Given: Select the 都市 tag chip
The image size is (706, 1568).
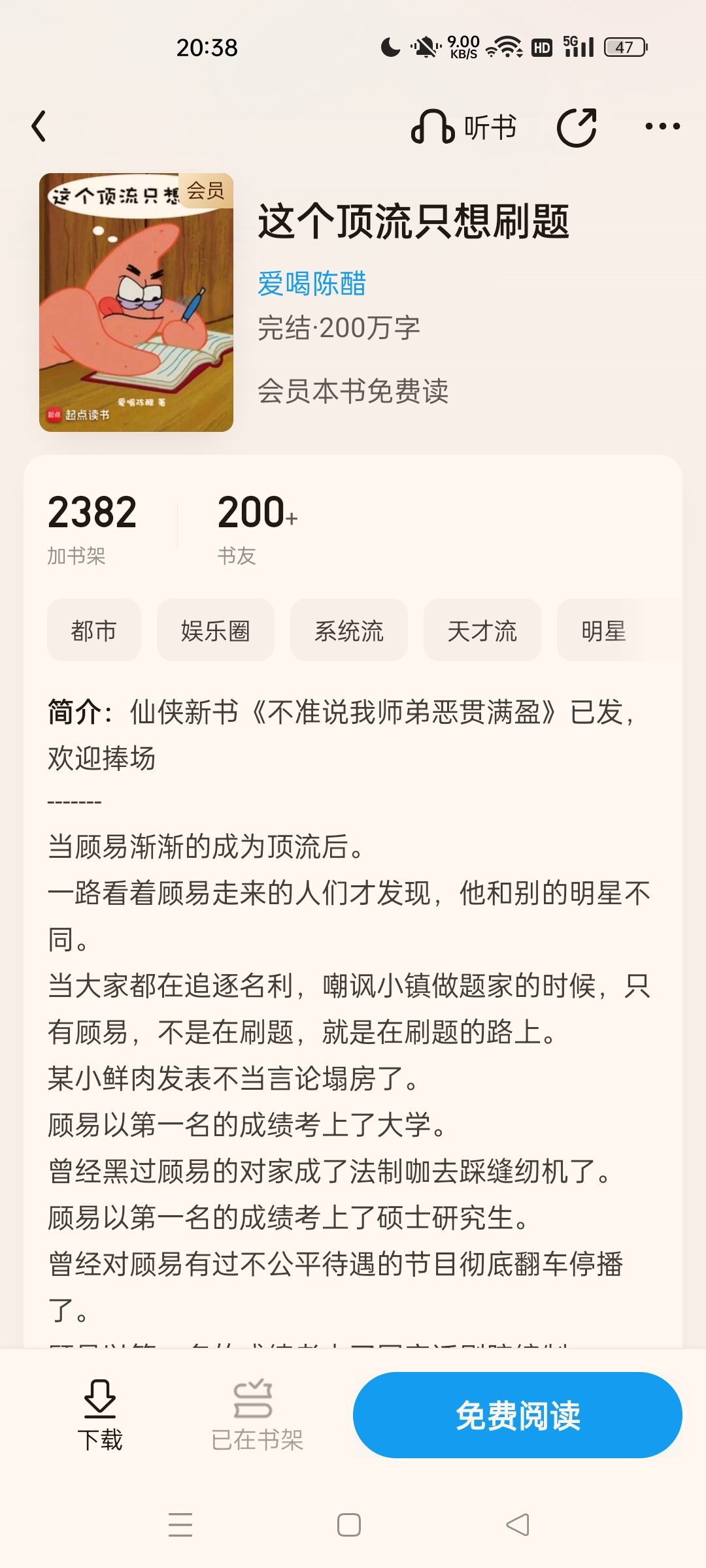Looking at the screenshot, I should click(94, 630).
